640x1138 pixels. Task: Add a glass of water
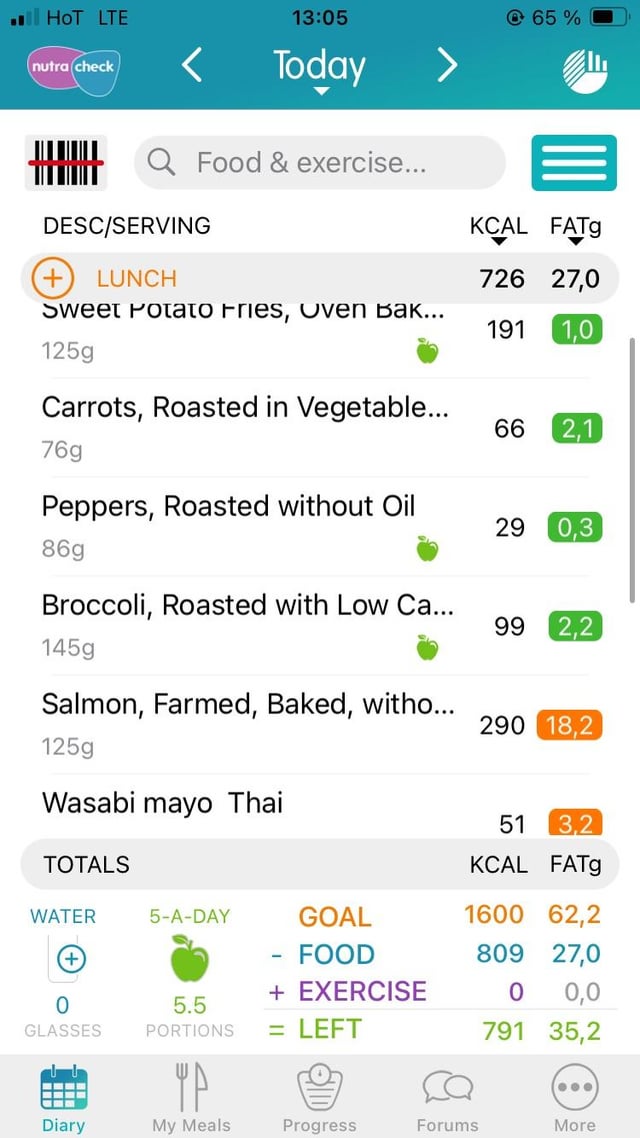tap(70, 959)
